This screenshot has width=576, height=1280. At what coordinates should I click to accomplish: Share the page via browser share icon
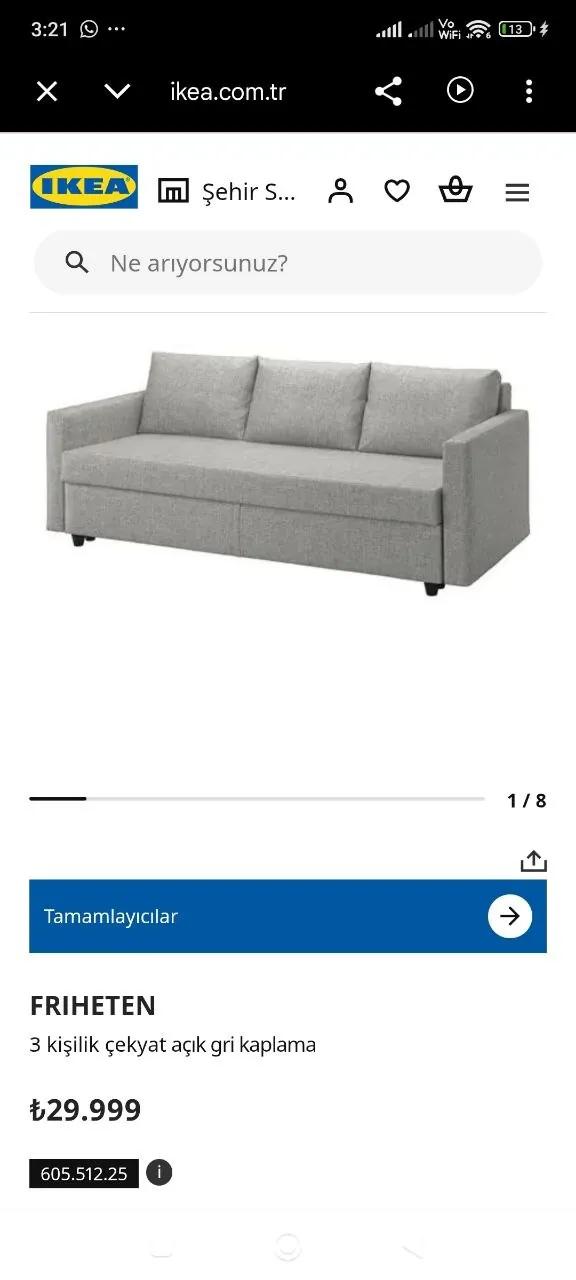(388, 92)
